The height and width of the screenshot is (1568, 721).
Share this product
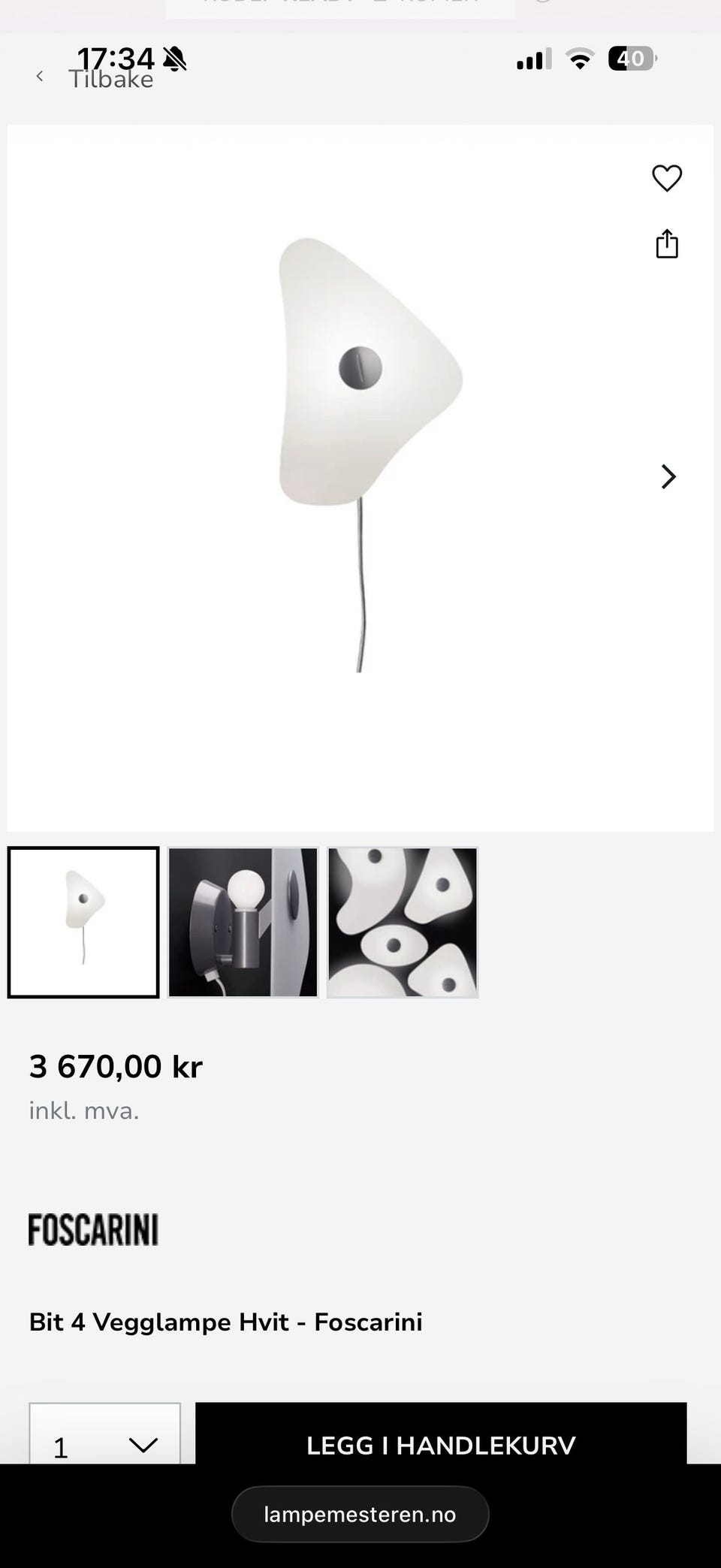tap(667, 243)
